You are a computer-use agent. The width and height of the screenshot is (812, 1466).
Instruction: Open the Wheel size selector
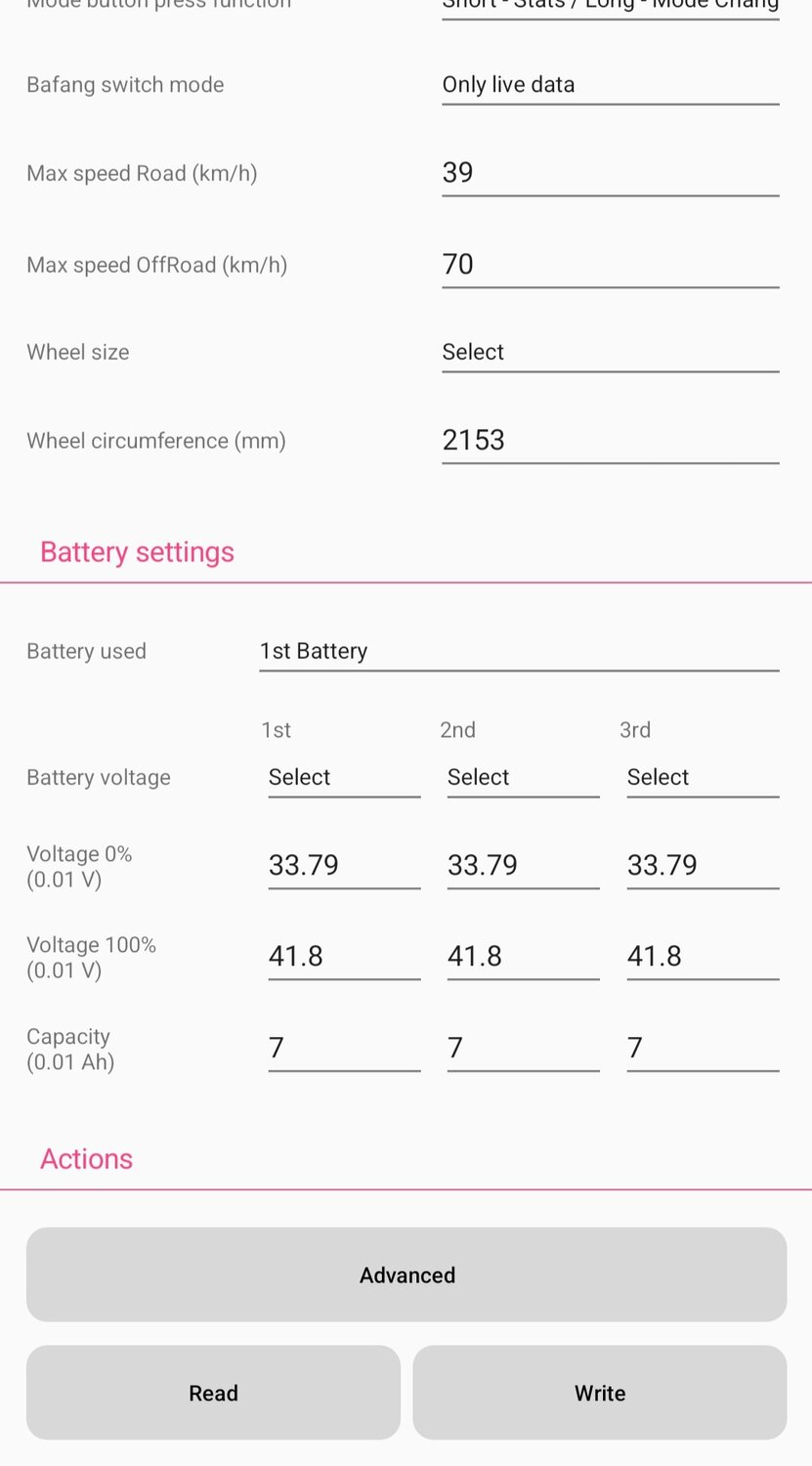[x=610, y=352]
